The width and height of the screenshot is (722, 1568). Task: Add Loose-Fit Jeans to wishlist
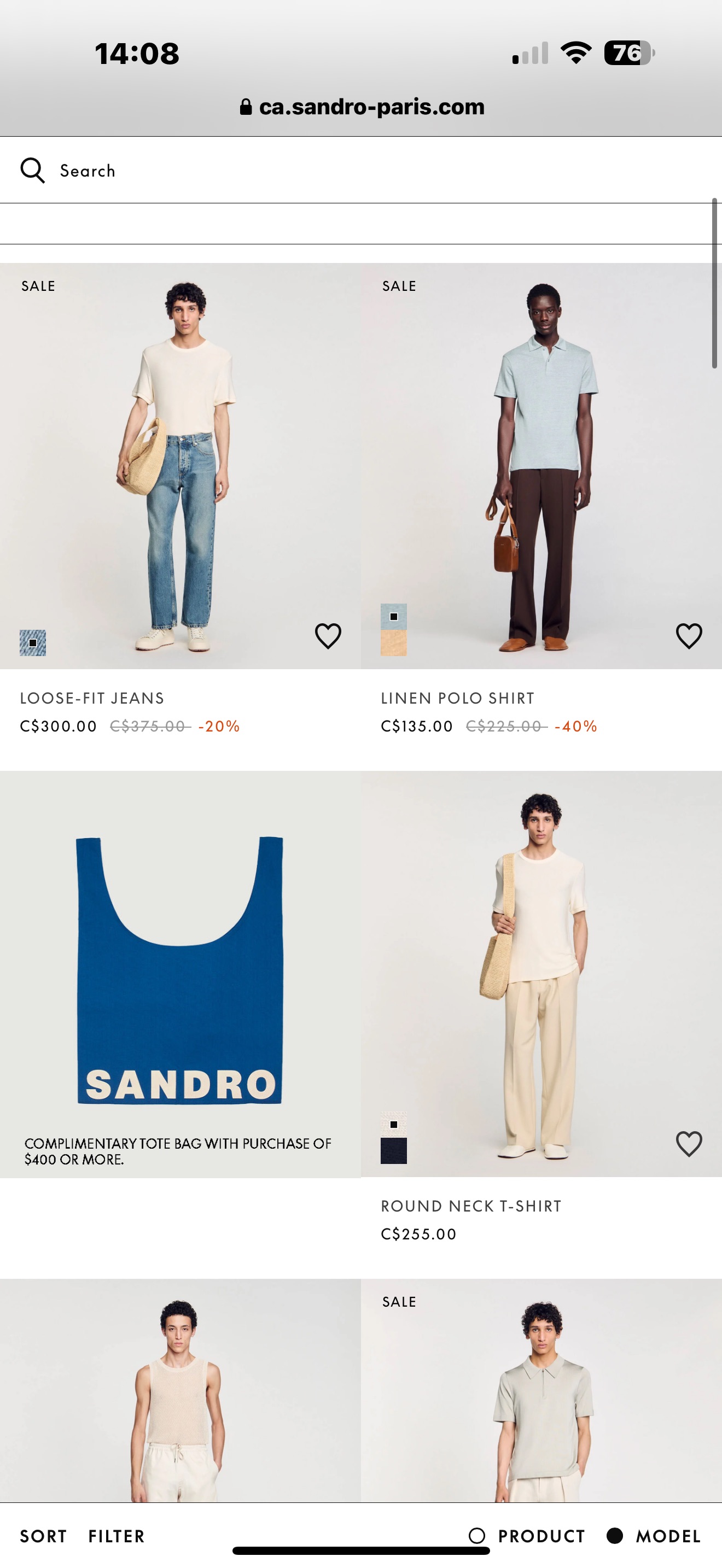[328, 636]
